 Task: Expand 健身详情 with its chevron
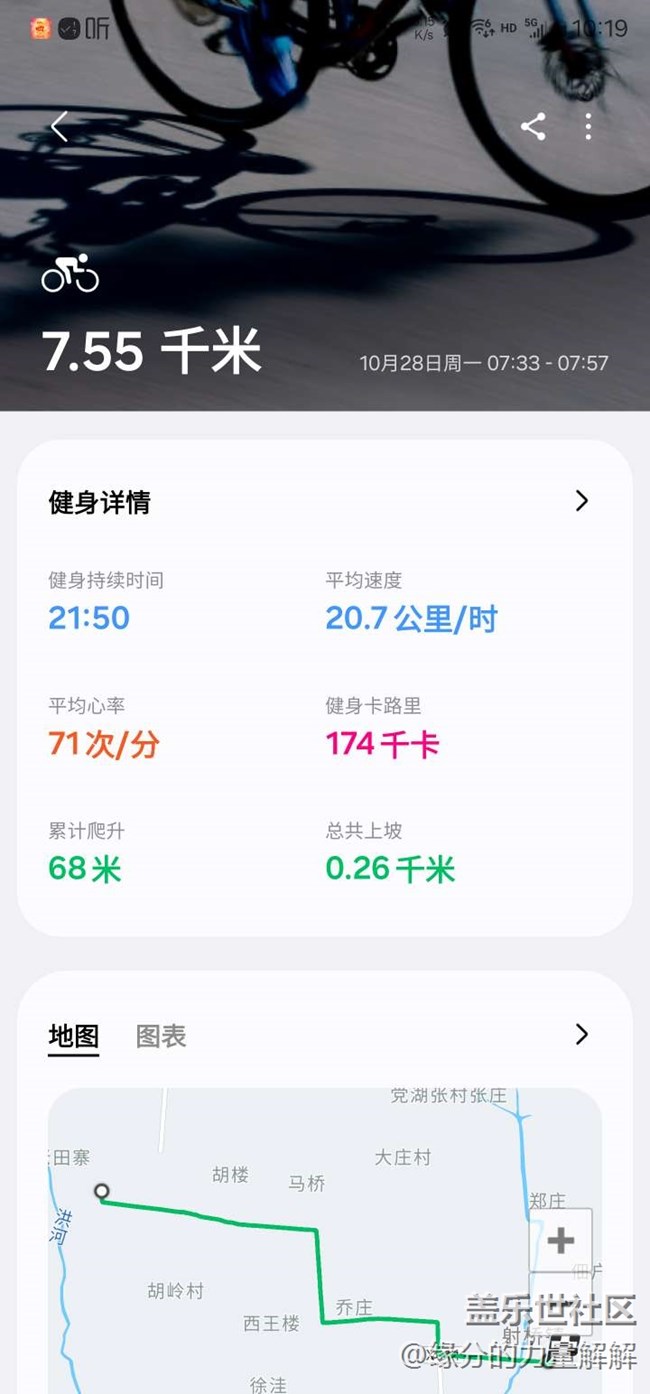[581, 501]
